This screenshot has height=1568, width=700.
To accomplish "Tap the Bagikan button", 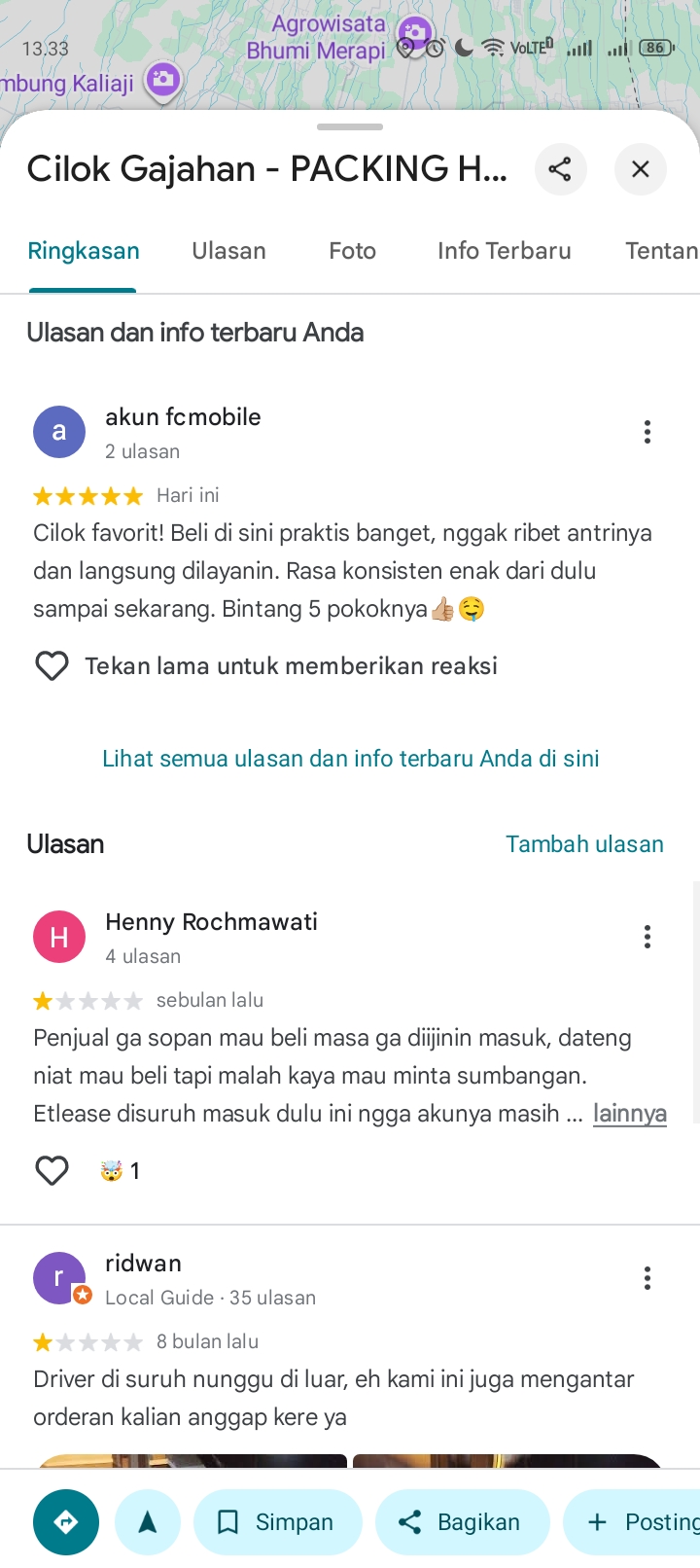I will pos(462,1522).
